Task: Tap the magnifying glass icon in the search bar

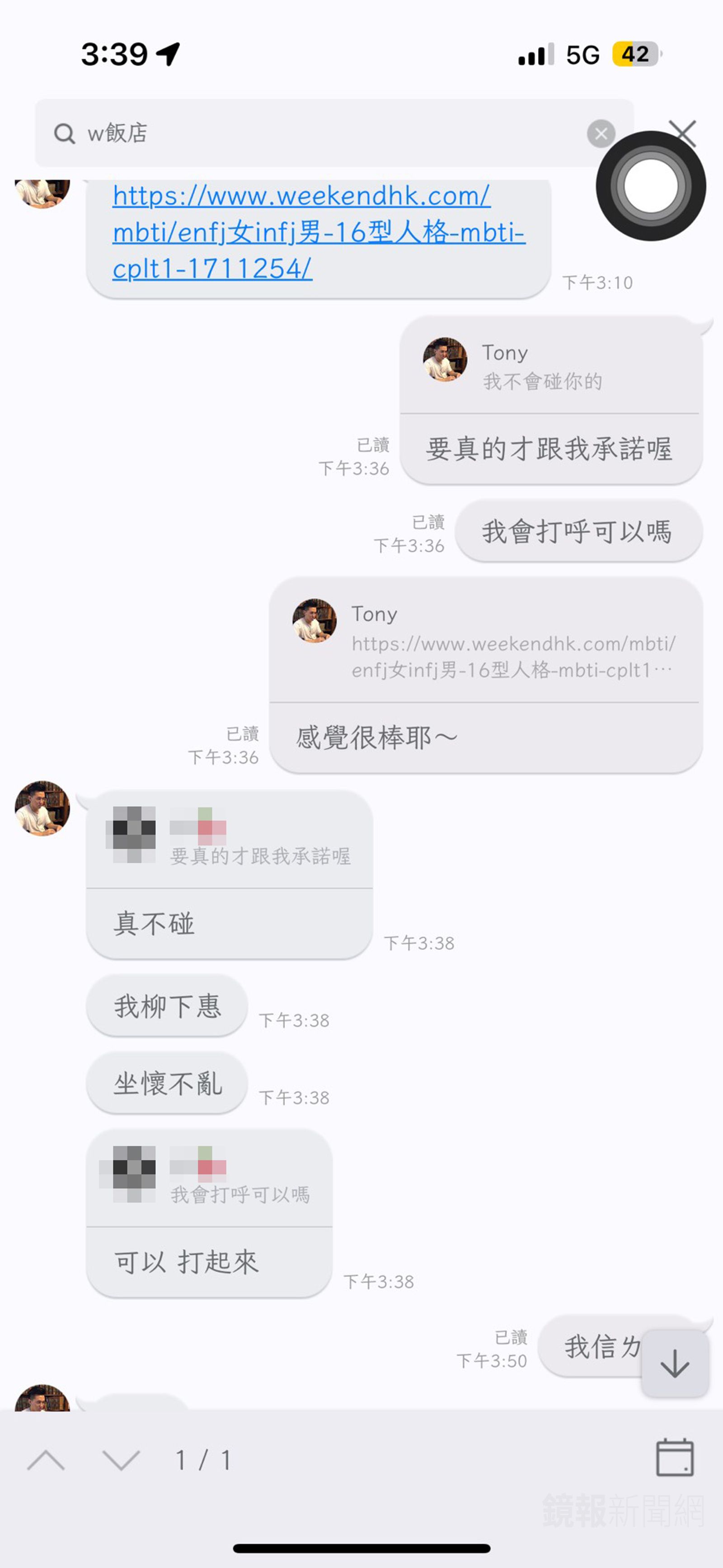Action: coord(65,133)
